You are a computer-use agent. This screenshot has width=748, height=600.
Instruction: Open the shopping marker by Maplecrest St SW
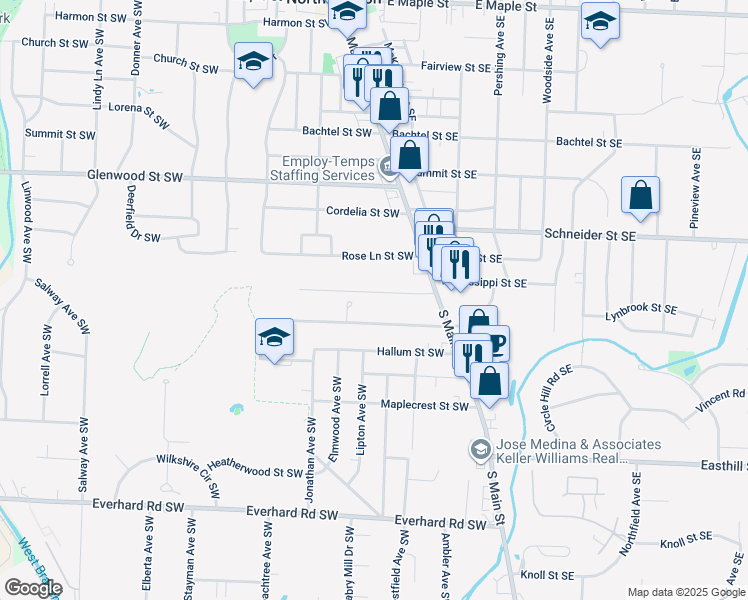[x=489, y=385]
